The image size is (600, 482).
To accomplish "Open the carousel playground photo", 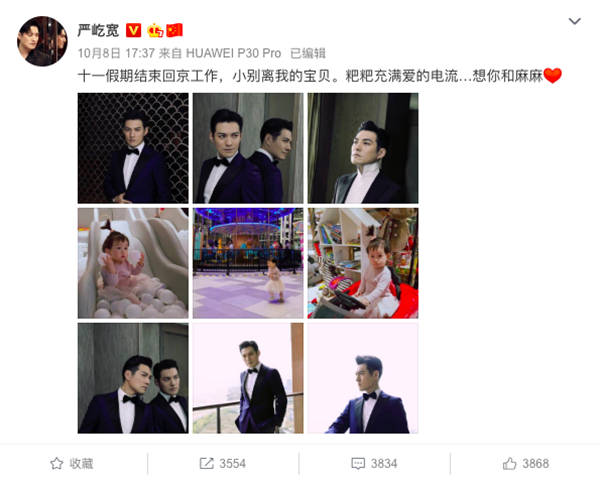I will 247,263.
